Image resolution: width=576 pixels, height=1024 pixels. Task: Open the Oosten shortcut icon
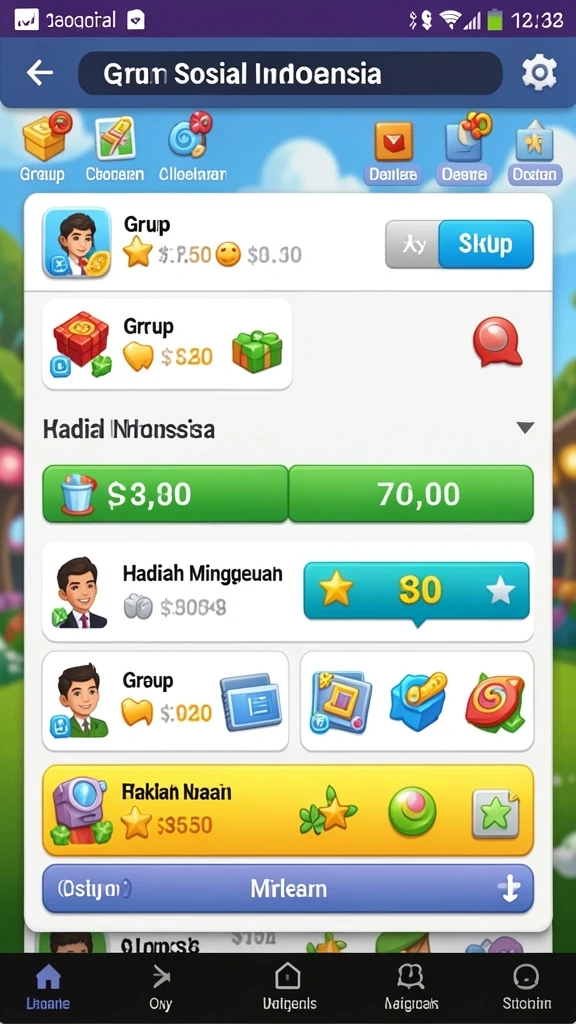(535, 151)
